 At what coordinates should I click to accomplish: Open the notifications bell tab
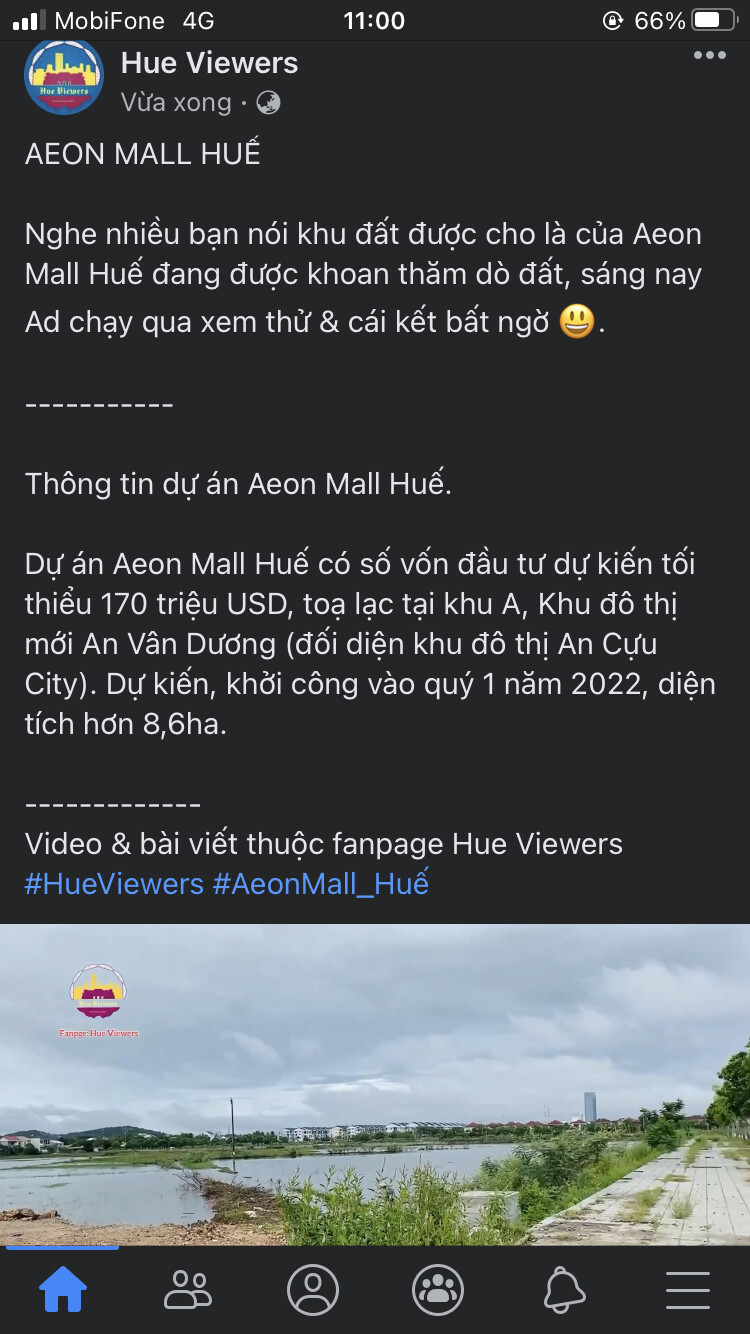563,1290
